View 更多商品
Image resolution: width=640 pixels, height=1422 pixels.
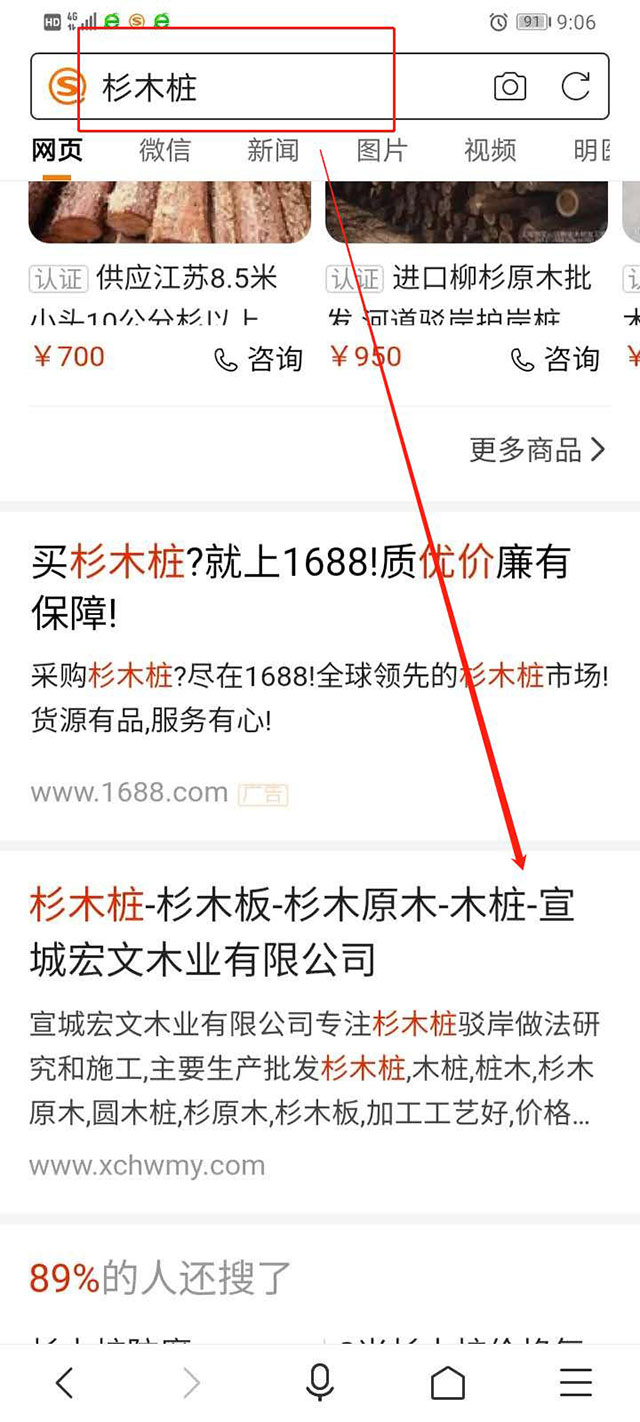coord(537,450)
